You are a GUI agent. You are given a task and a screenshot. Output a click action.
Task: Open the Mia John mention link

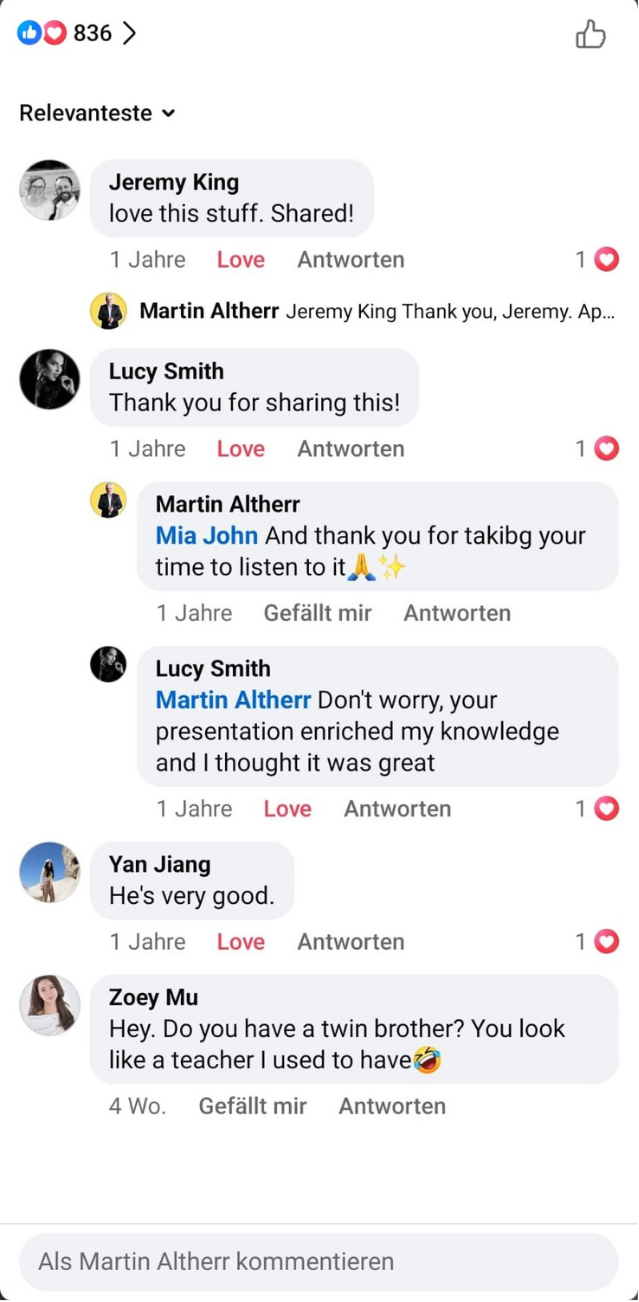tap(206, 536)
